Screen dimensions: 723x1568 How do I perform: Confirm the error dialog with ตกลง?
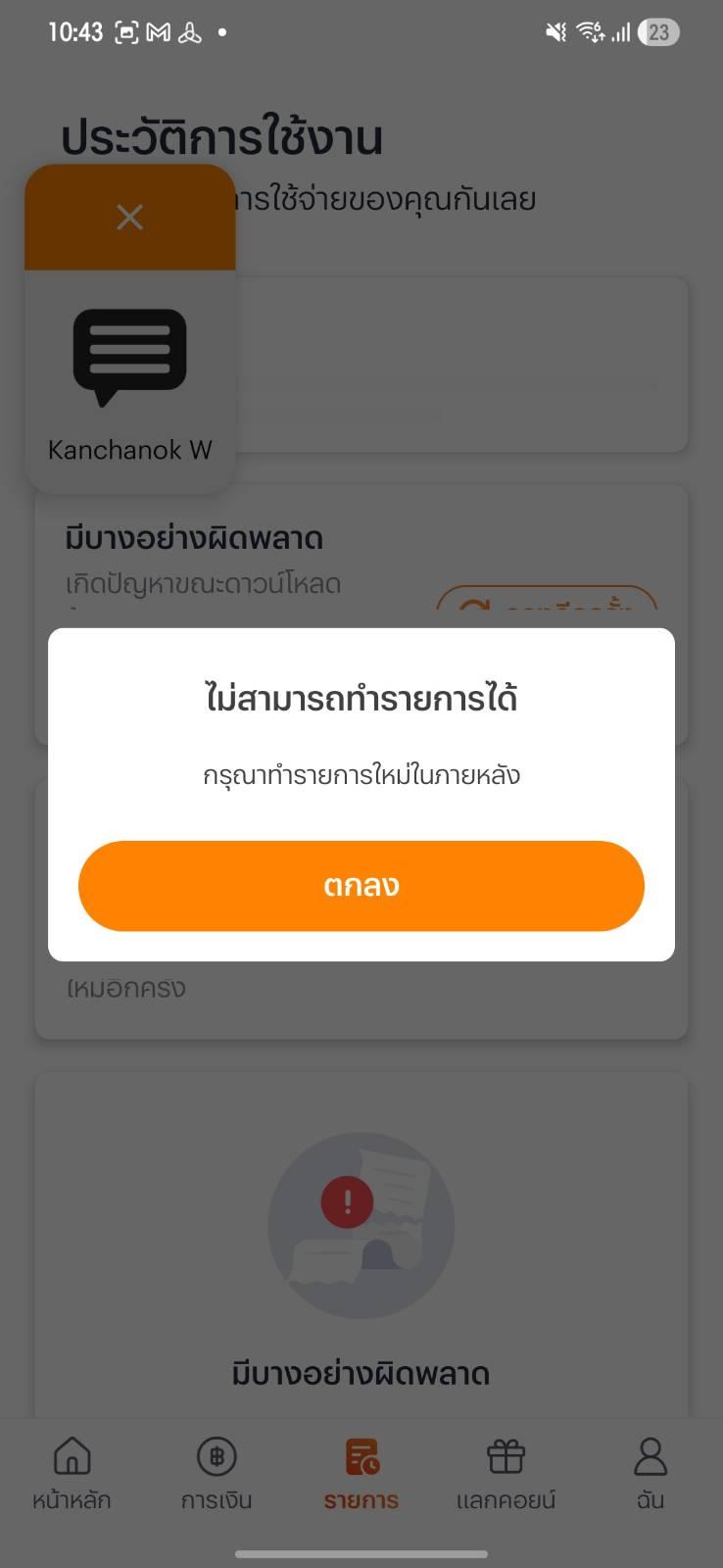pos(361,885)
